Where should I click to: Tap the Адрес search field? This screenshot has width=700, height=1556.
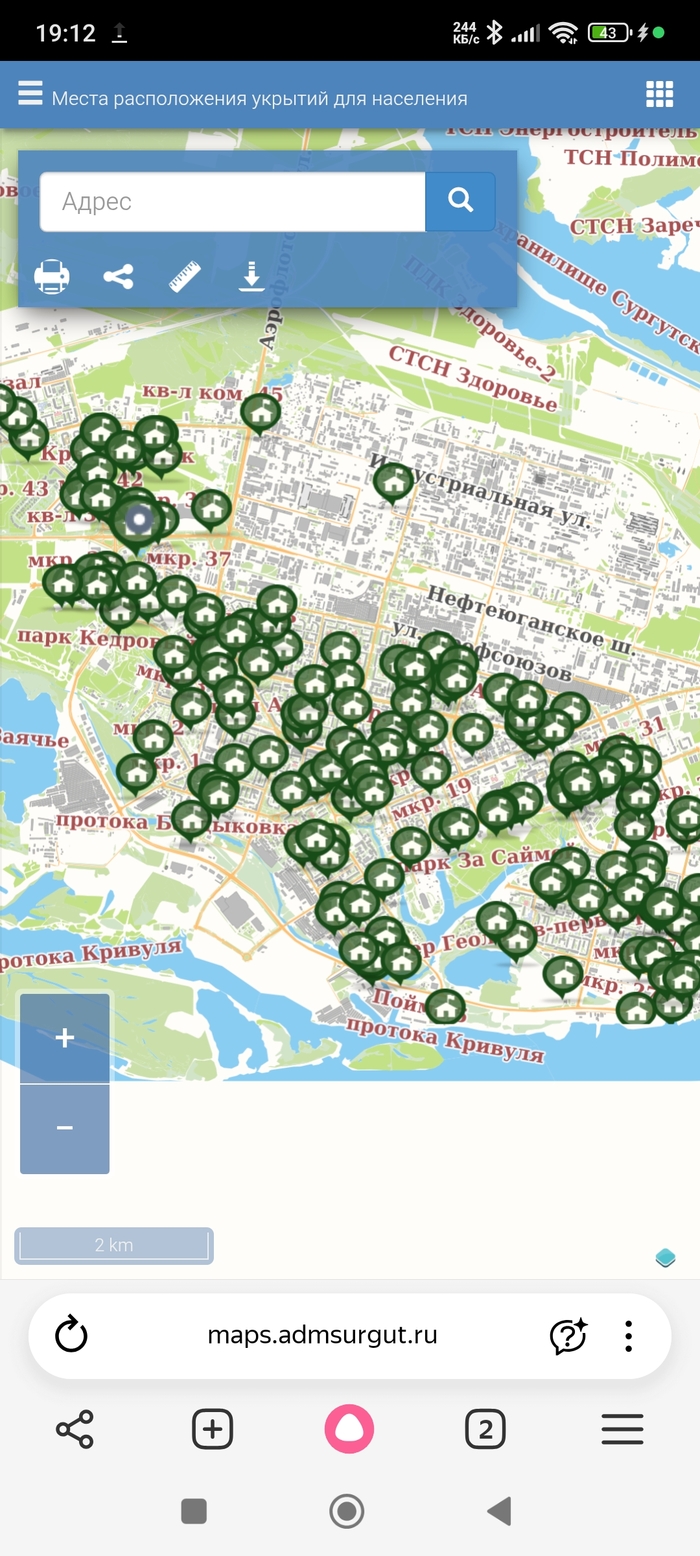pos(232,202)
